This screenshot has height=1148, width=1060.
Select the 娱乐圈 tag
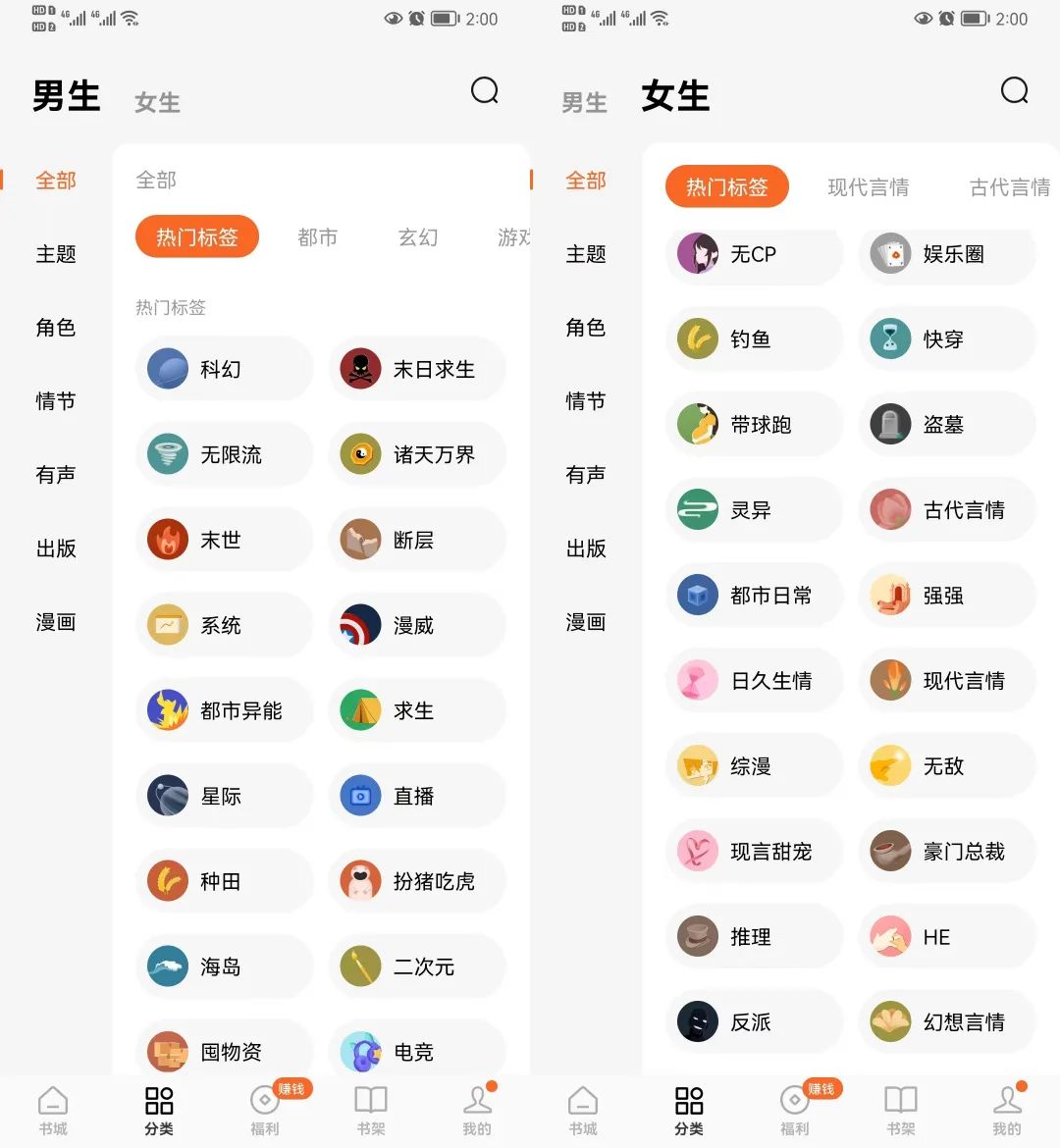[946, 255]
